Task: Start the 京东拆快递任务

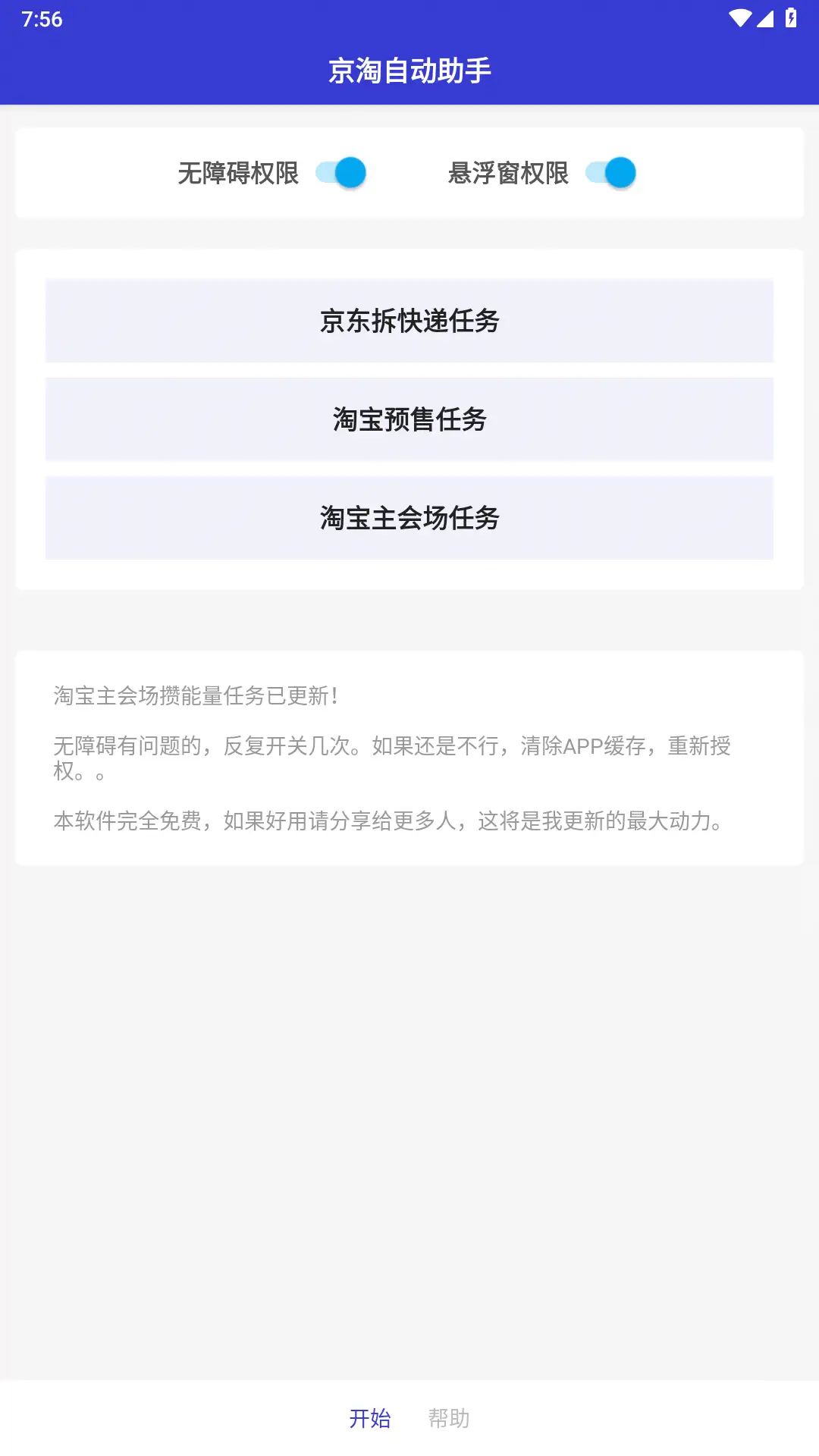Action: pos(409,321)
